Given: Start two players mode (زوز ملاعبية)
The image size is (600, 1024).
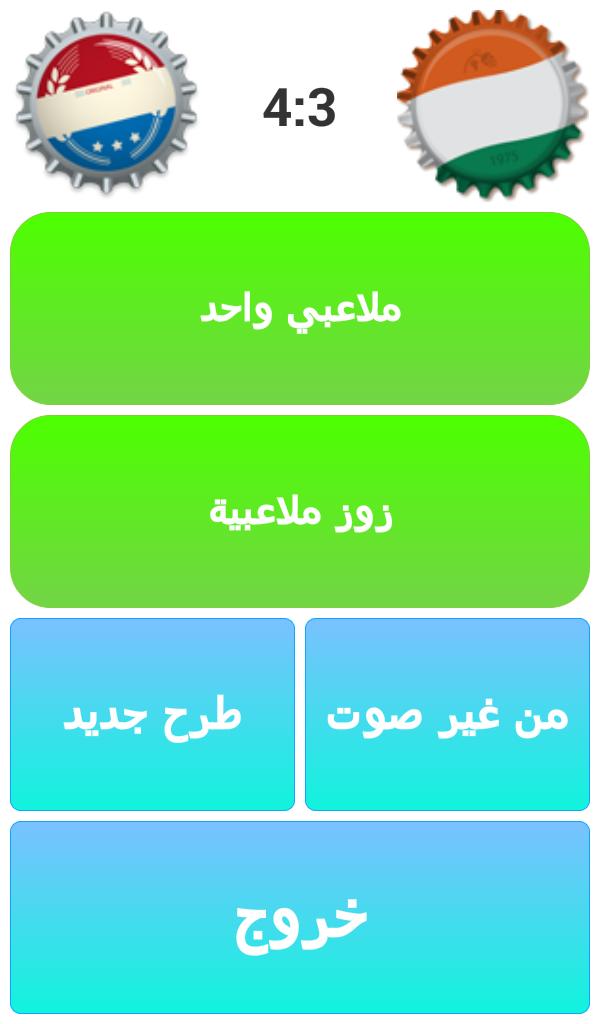Looking at the screenshot, I should point(300,512).
